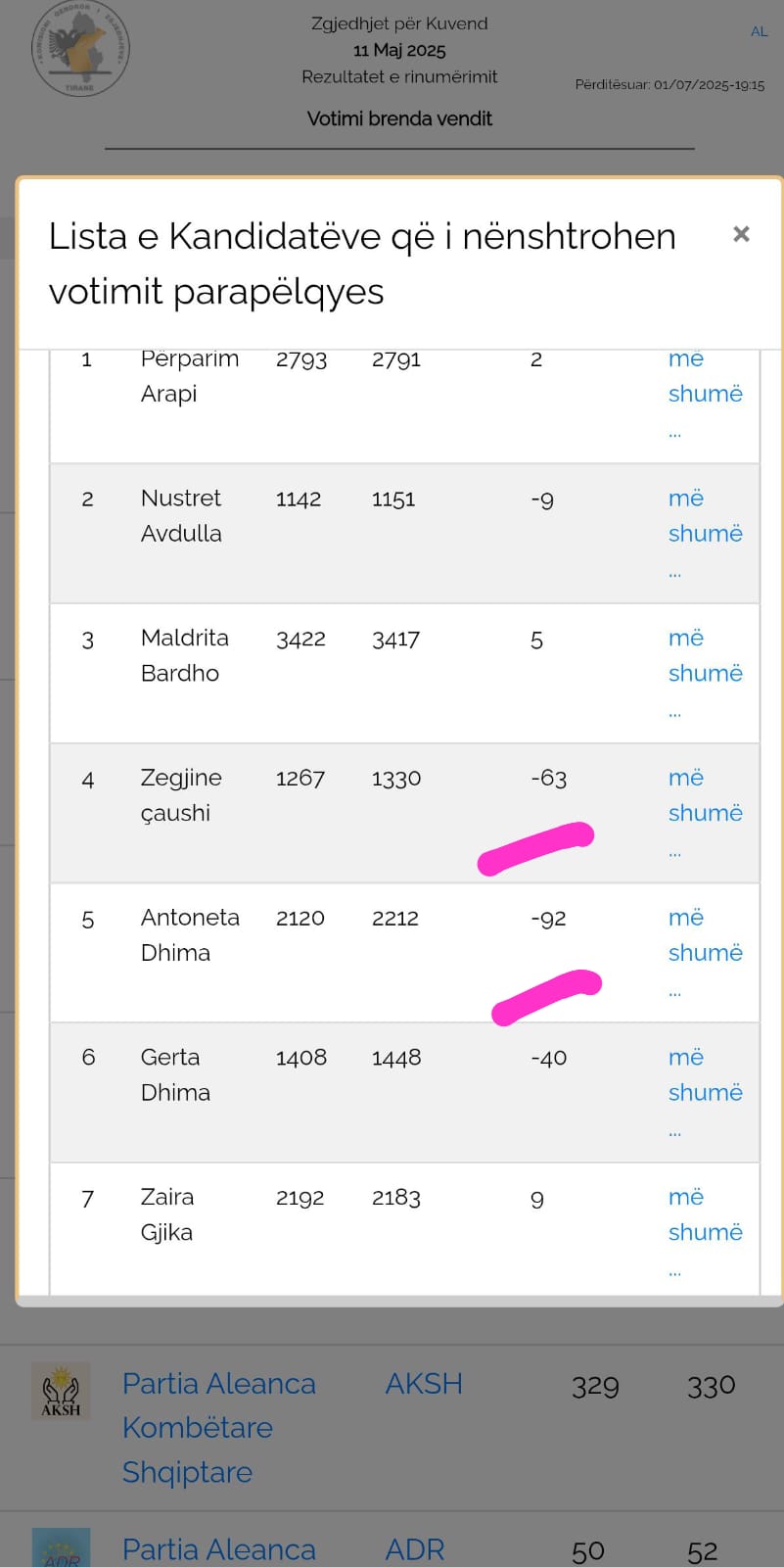
Task: Open 'më shumë' for Nustret Avdulla
Action: click(705, 534)
